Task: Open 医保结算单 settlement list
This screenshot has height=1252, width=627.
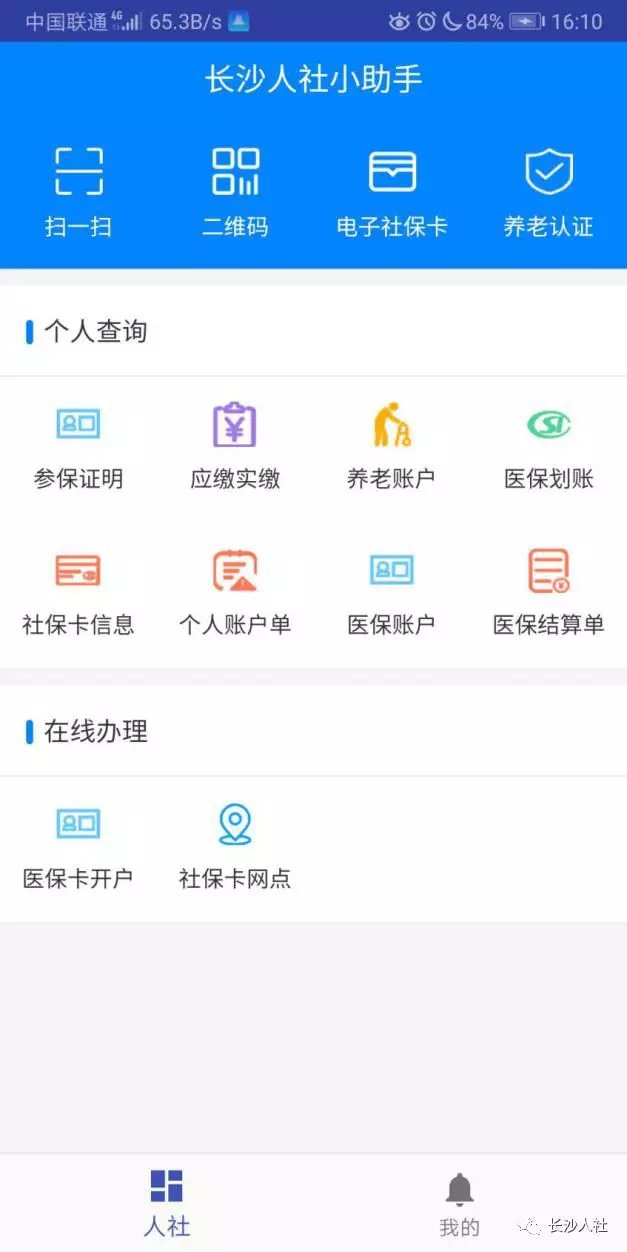Action: 549,593
